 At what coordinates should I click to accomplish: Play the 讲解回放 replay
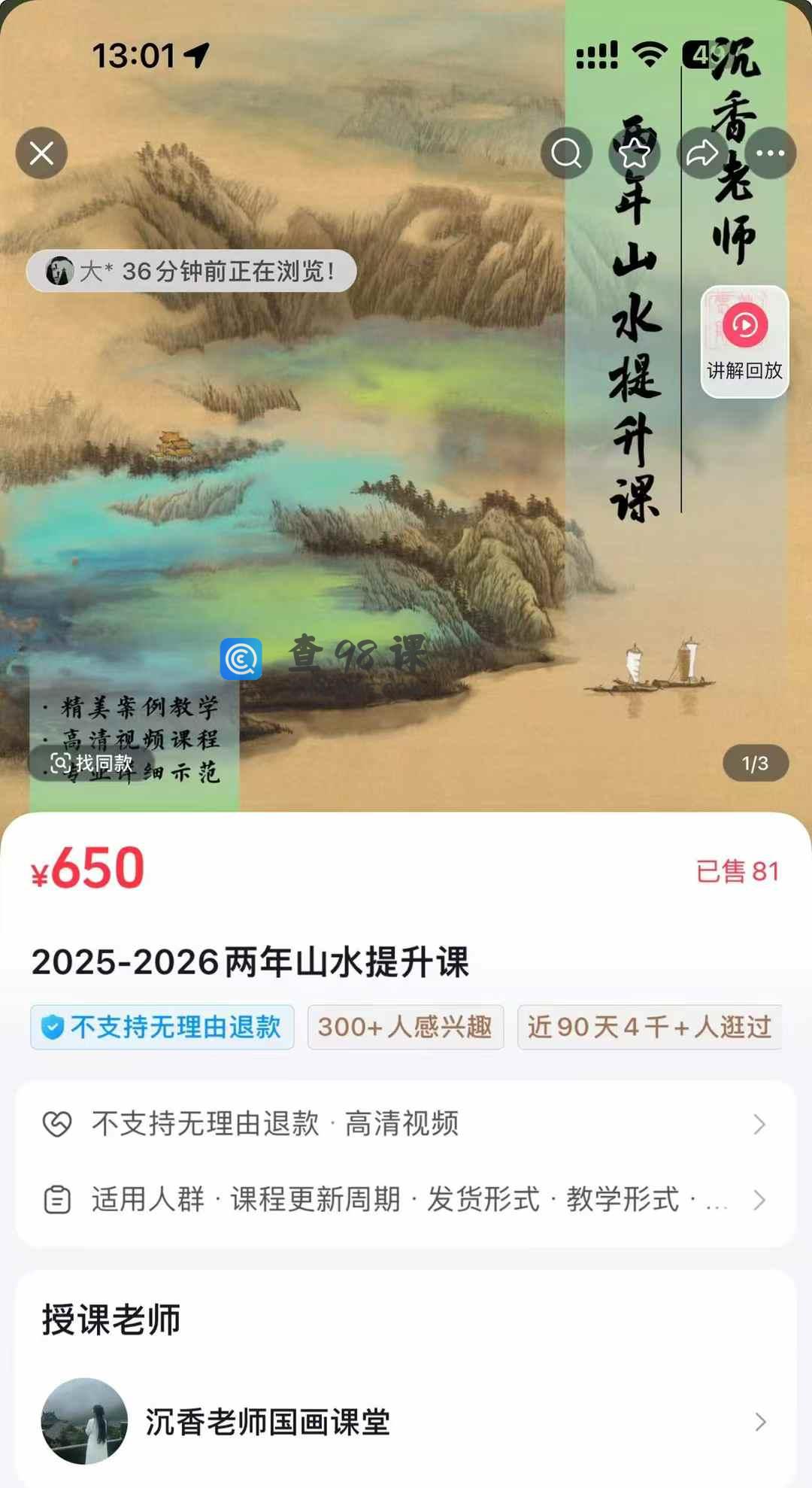(x=744, y=341)
